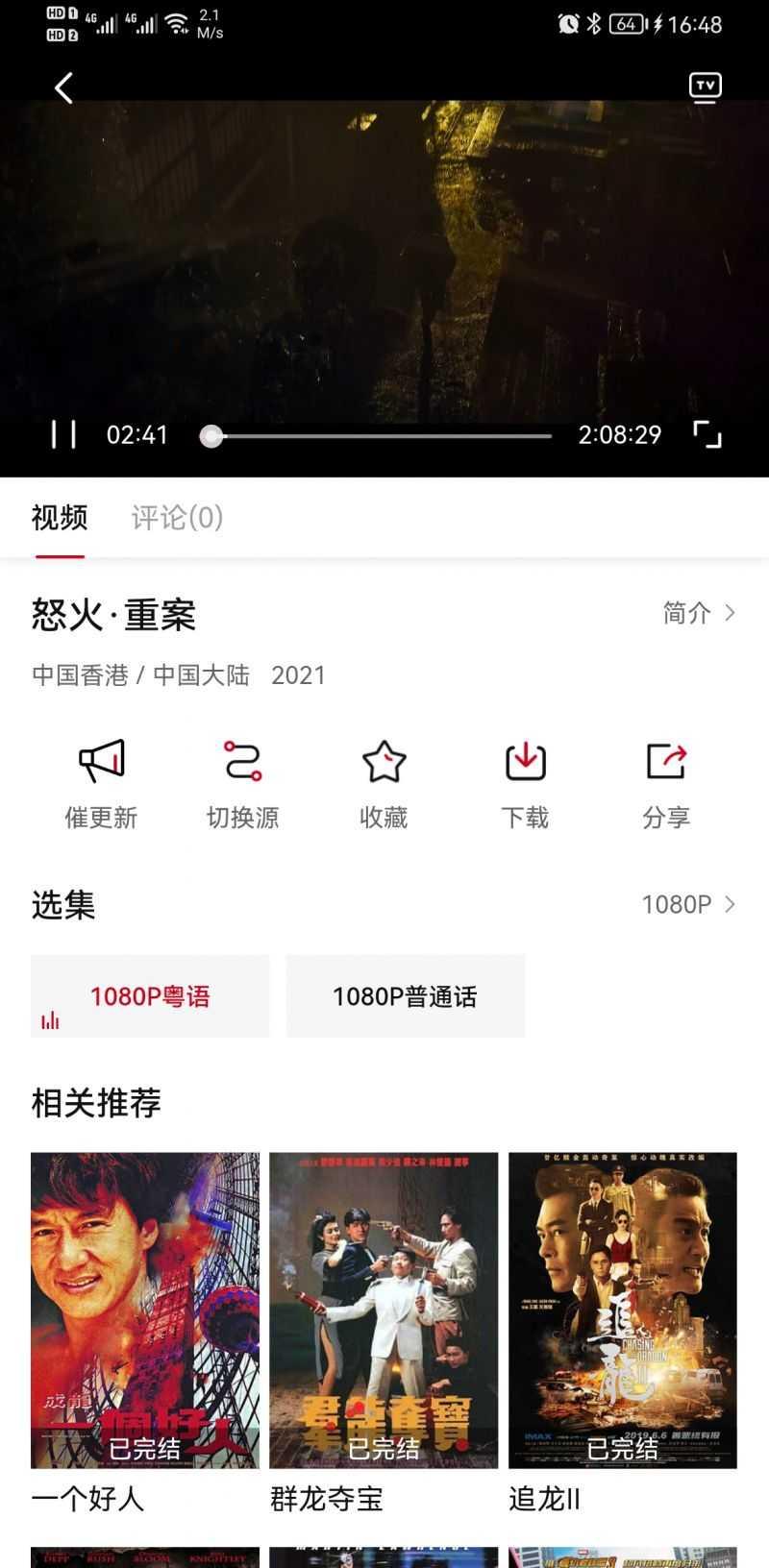Image resolution: width=769 pixels, height=1568 pixels.
Task: Select the 视频 tab
Action: click(x=60, y=518)
